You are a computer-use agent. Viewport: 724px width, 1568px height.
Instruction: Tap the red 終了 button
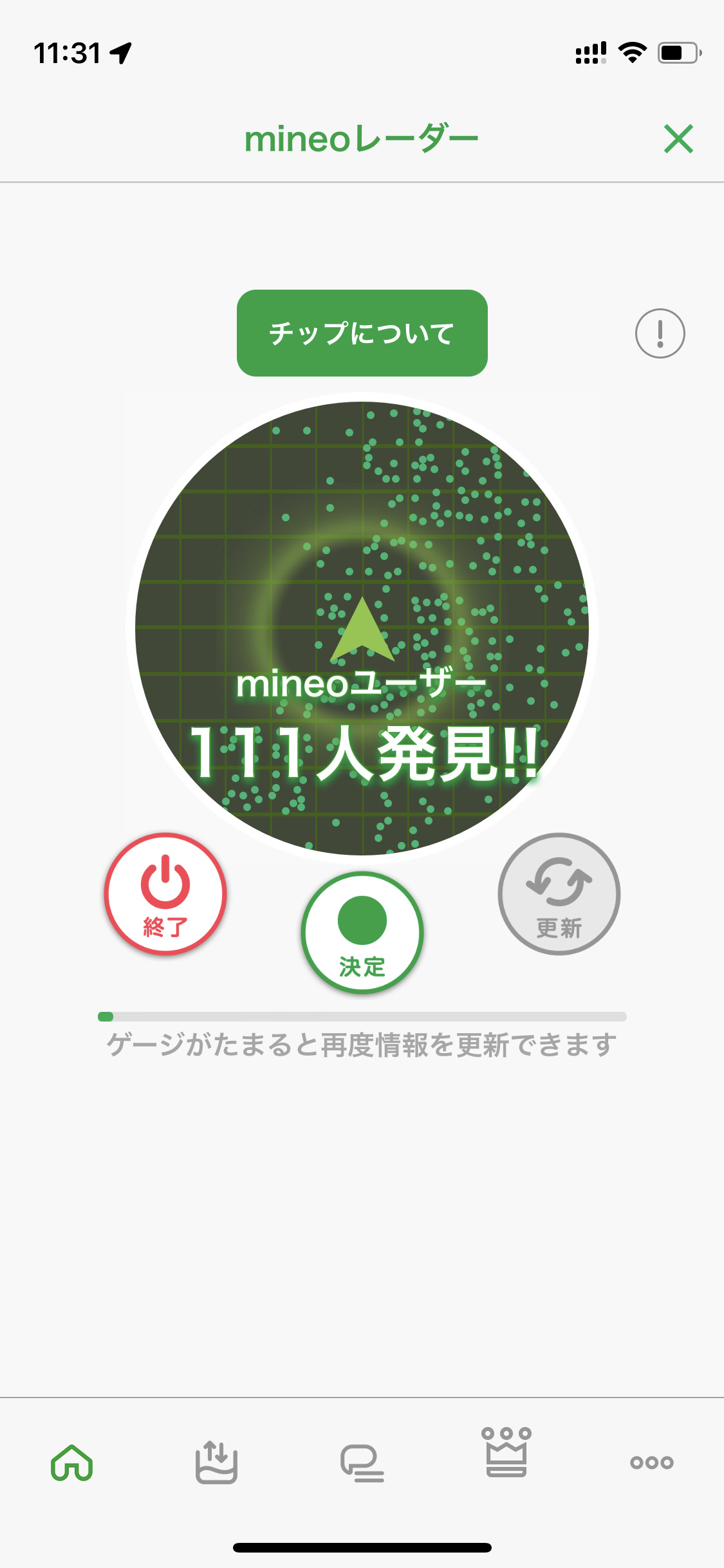165,894
